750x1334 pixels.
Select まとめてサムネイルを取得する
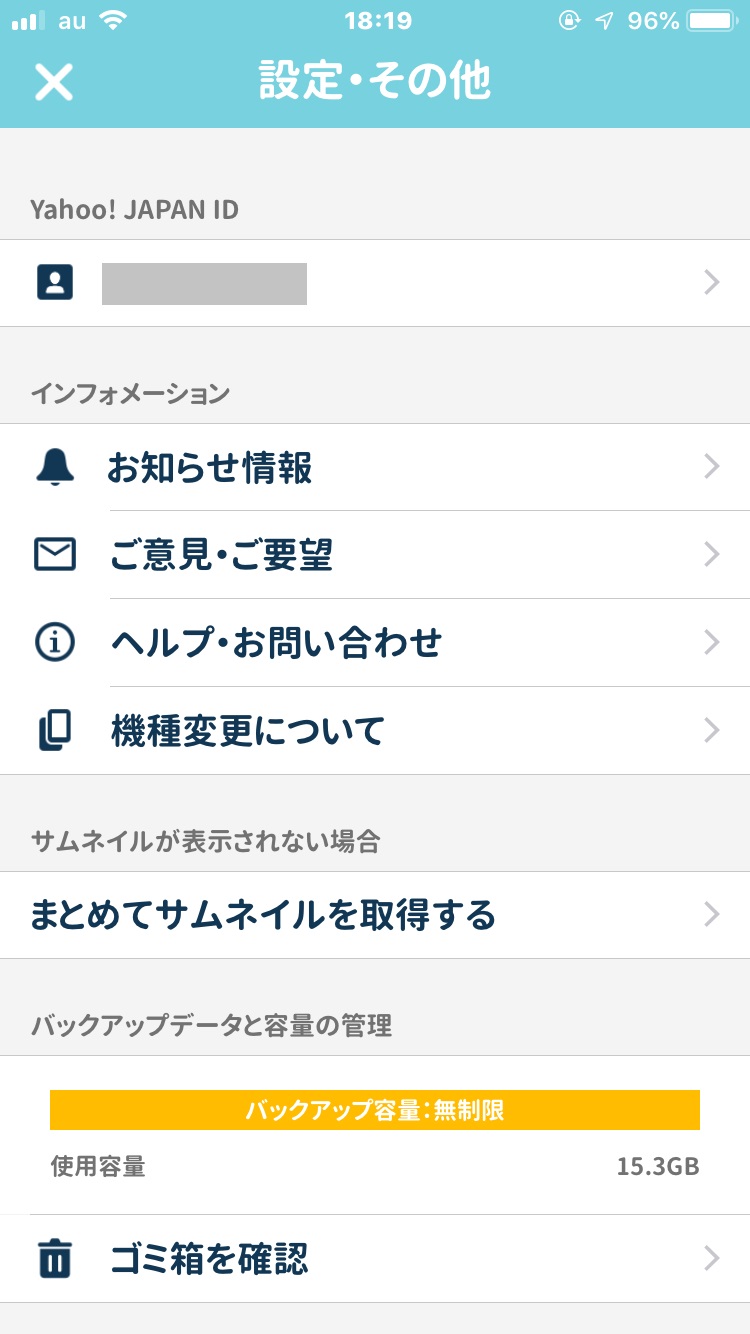(x=375, y=915)
